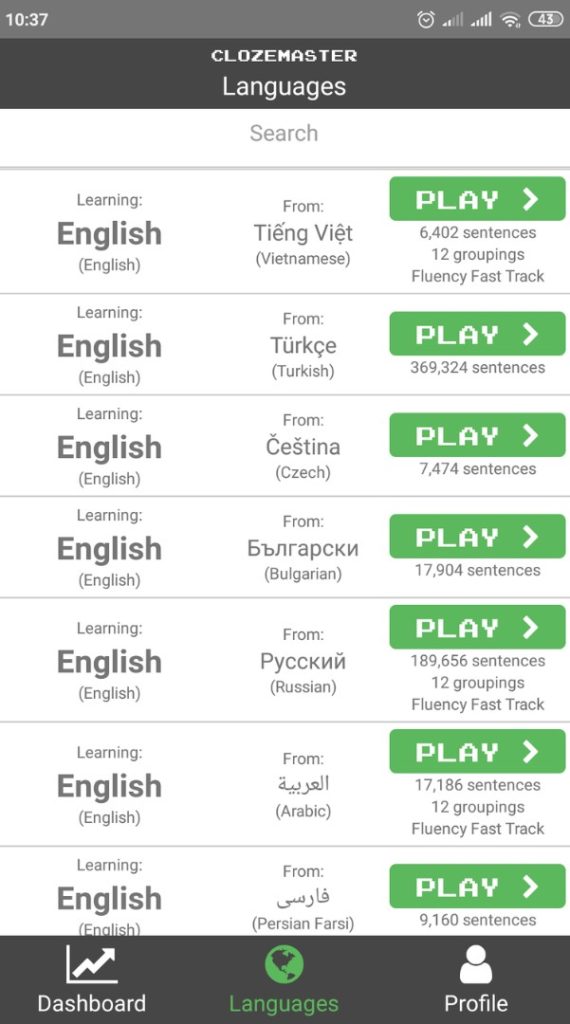Start the English from Czech course
The height and width of the screenshot is (1024, 570).
pos(477,435)
